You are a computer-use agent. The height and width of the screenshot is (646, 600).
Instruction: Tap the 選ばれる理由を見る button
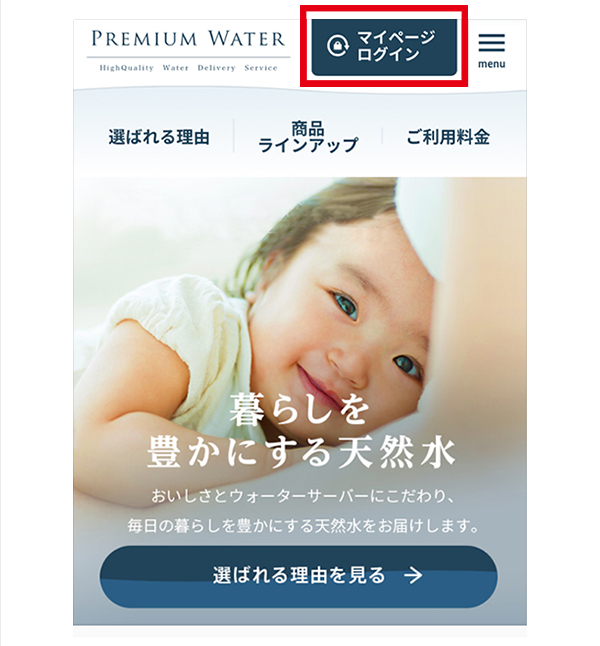[x=298, y=576]
